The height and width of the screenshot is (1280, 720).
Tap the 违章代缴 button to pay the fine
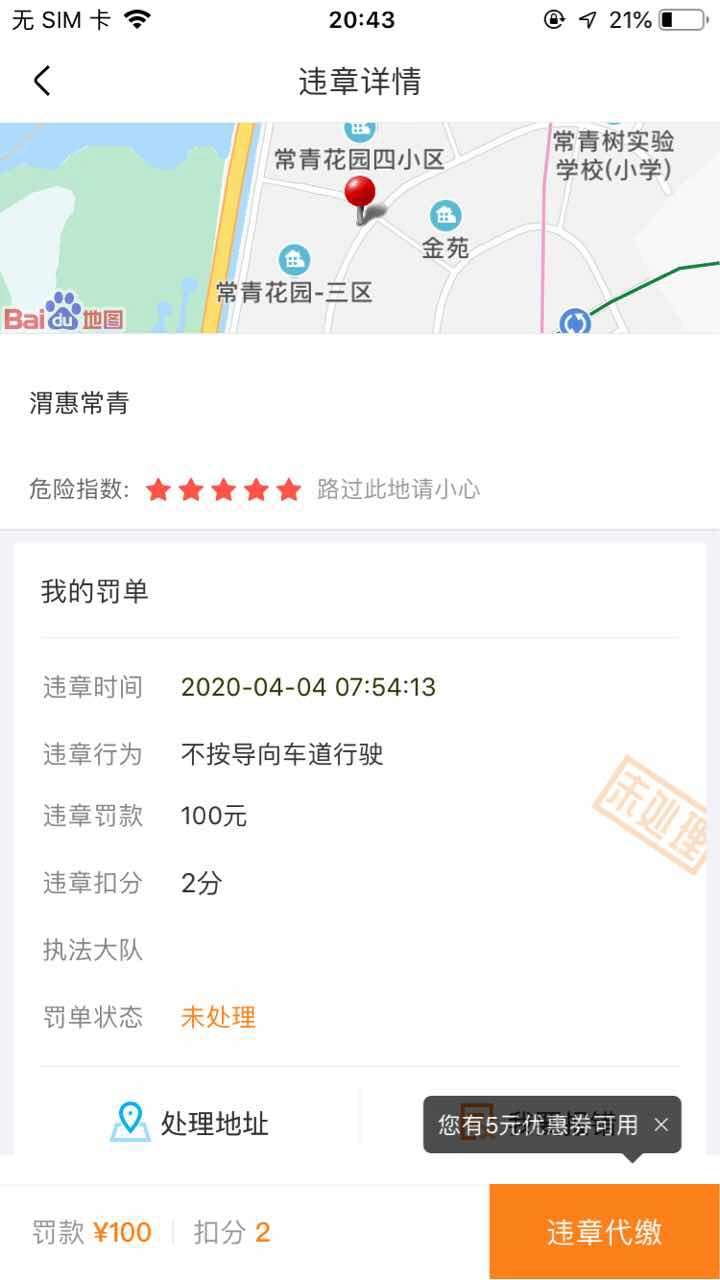[x=604, y=1232]
